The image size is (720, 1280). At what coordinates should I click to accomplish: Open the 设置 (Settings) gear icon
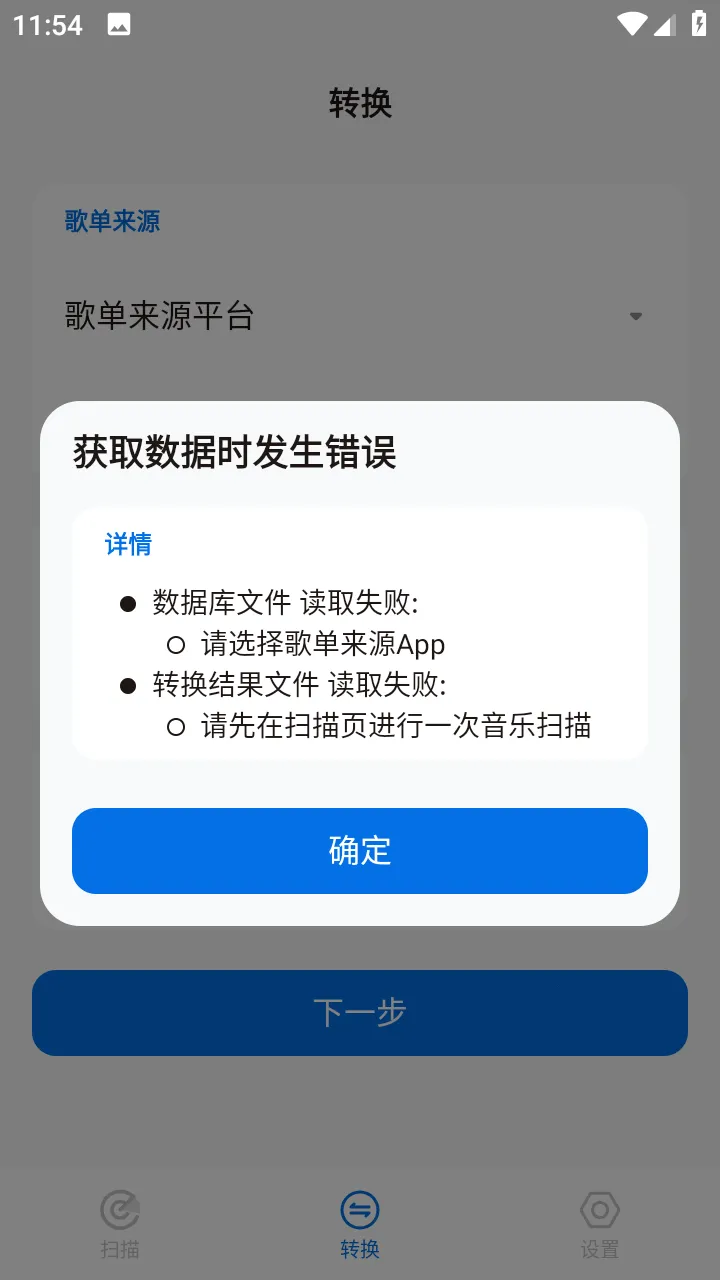click(599, 1209)
